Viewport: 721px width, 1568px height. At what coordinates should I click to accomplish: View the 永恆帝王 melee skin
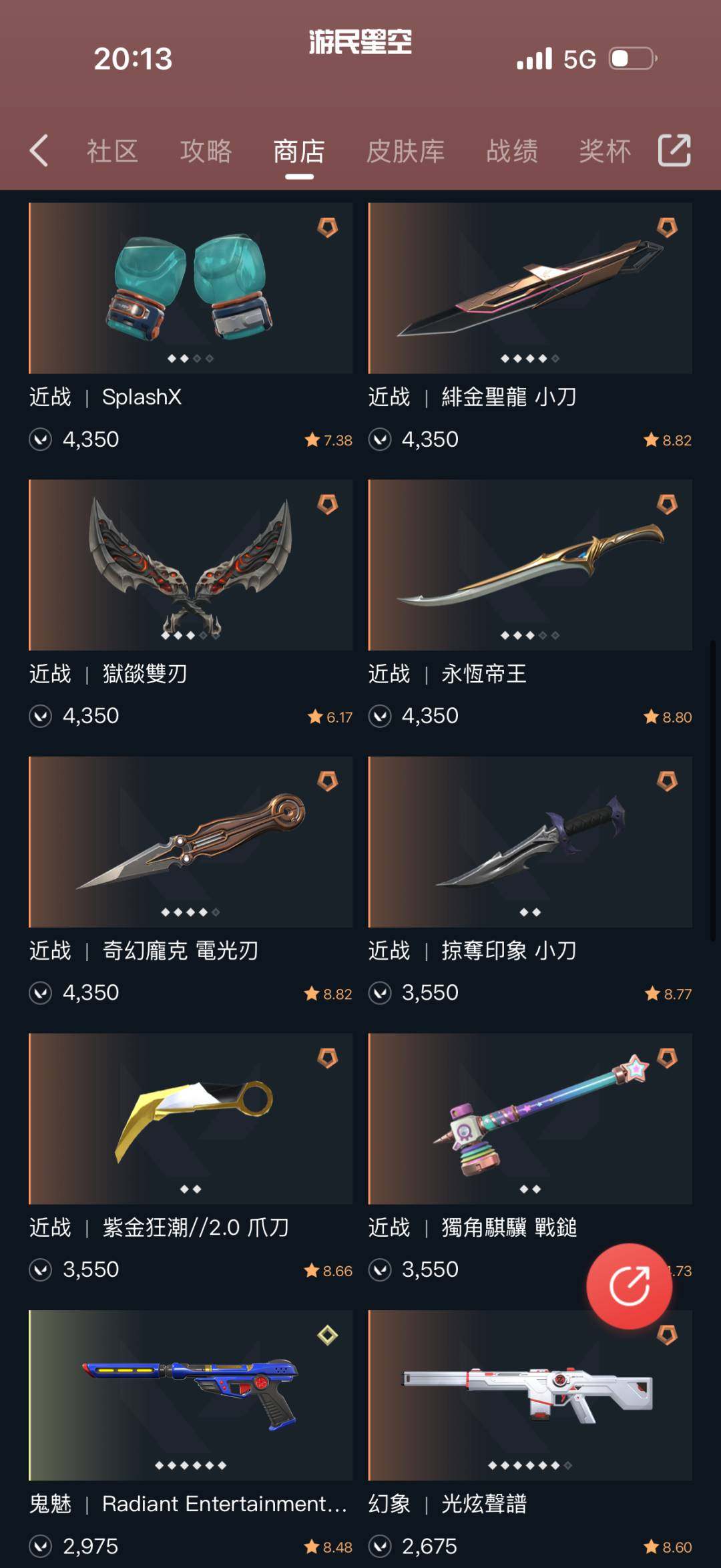coord(529,565)
